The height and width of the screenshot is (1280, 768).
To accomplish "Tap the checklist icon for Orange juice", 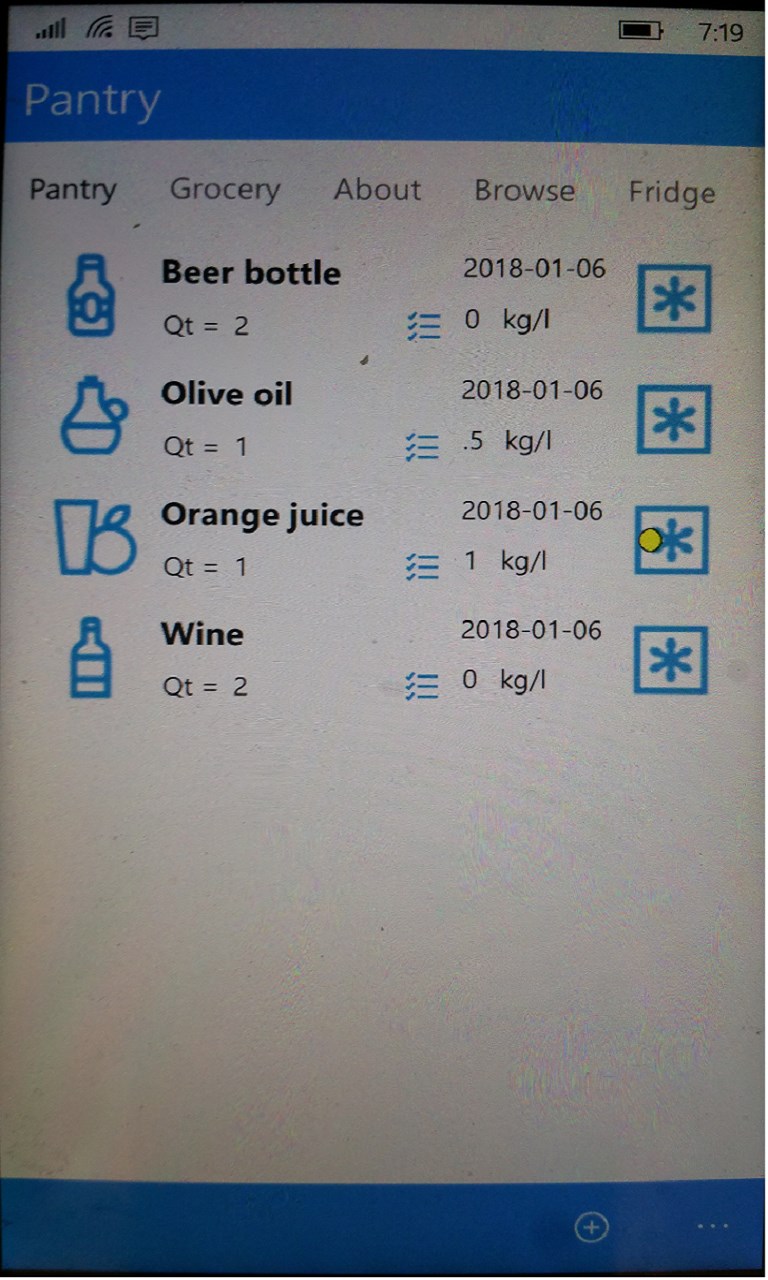I will coord(422,567).
